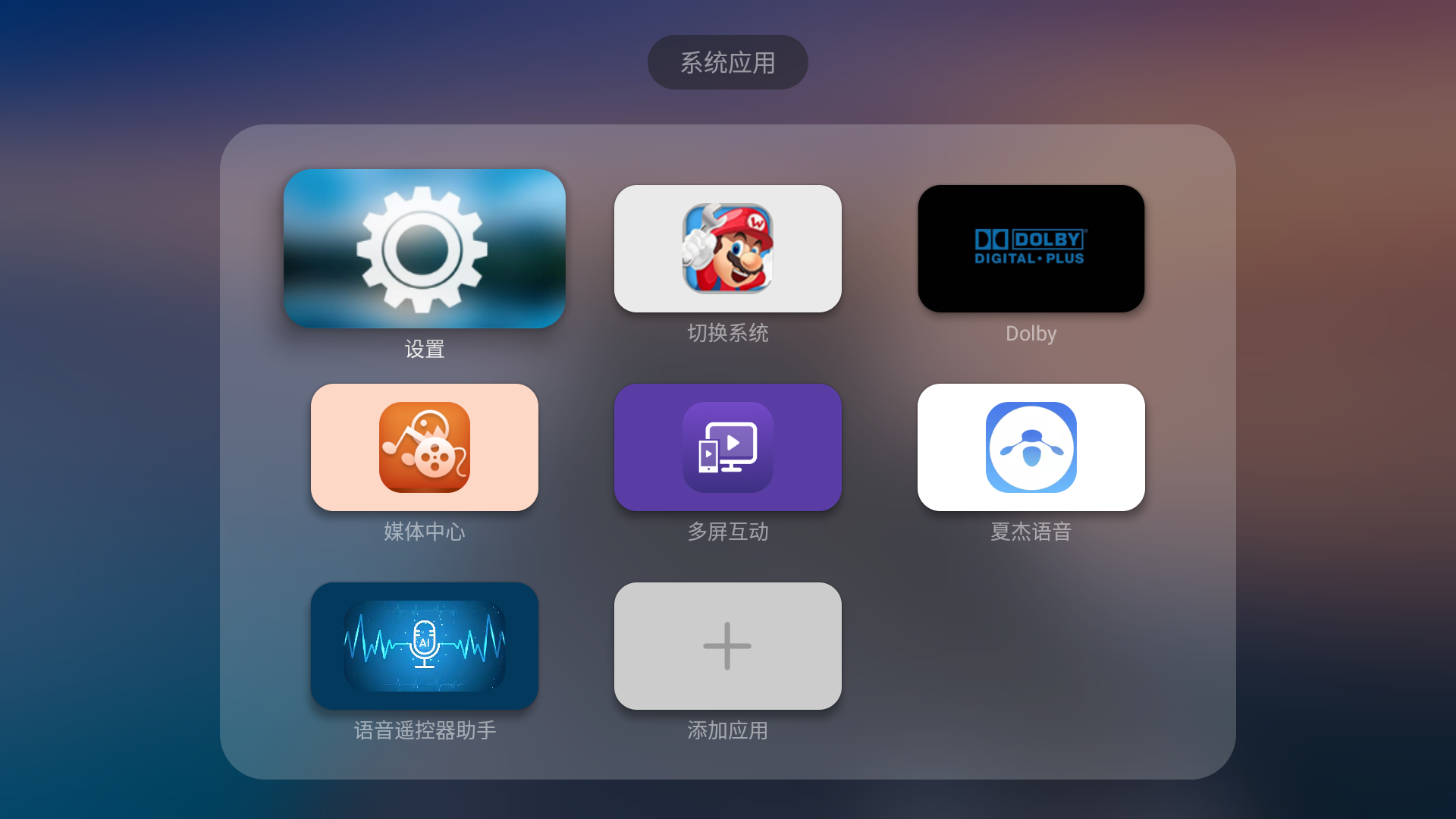Open the 夏杰语音 voice app
The height and width of the screenshot is (819, 1456).
(x=1031, y=447)
